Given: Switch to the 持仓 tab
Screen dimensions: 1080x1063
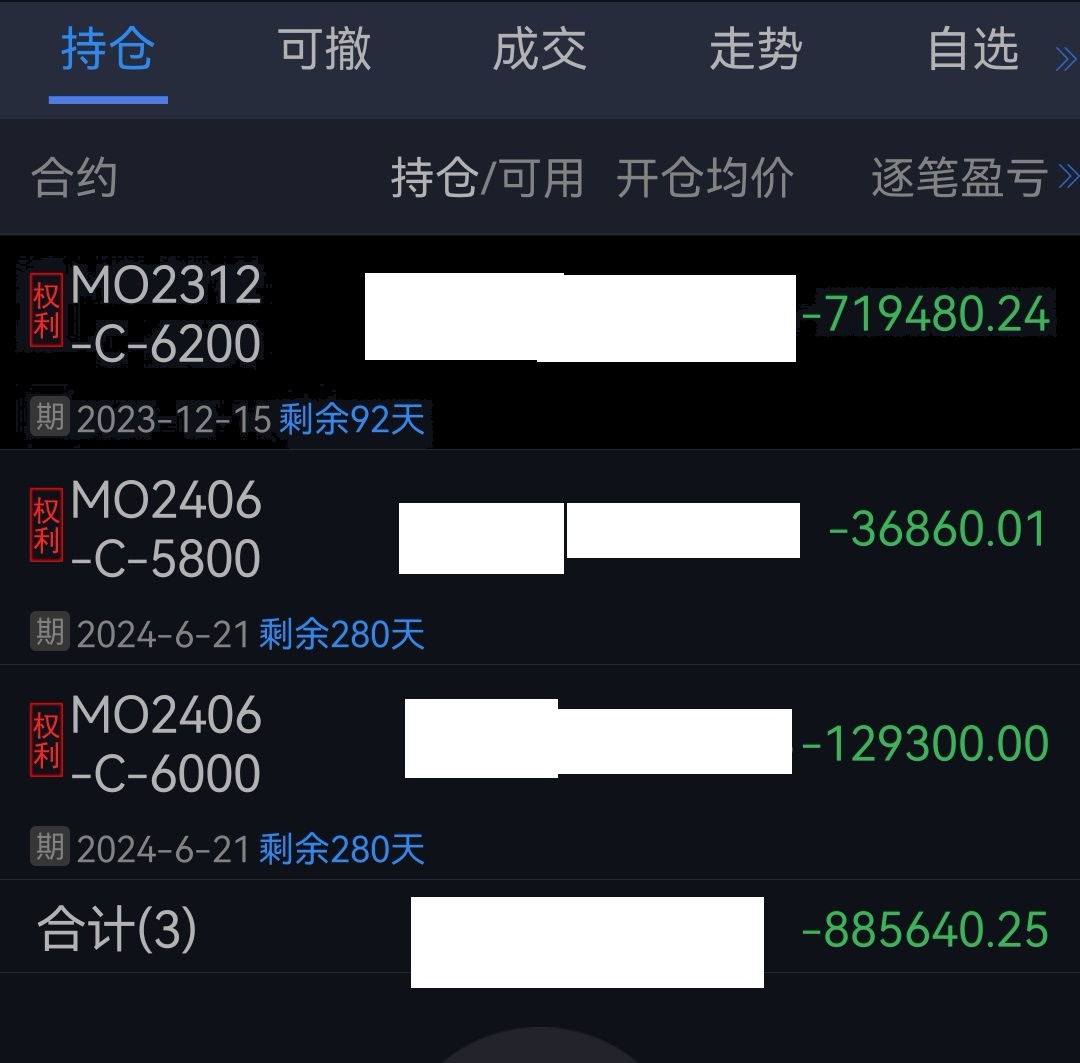Looking at the screenshot, I should point(108,50).
